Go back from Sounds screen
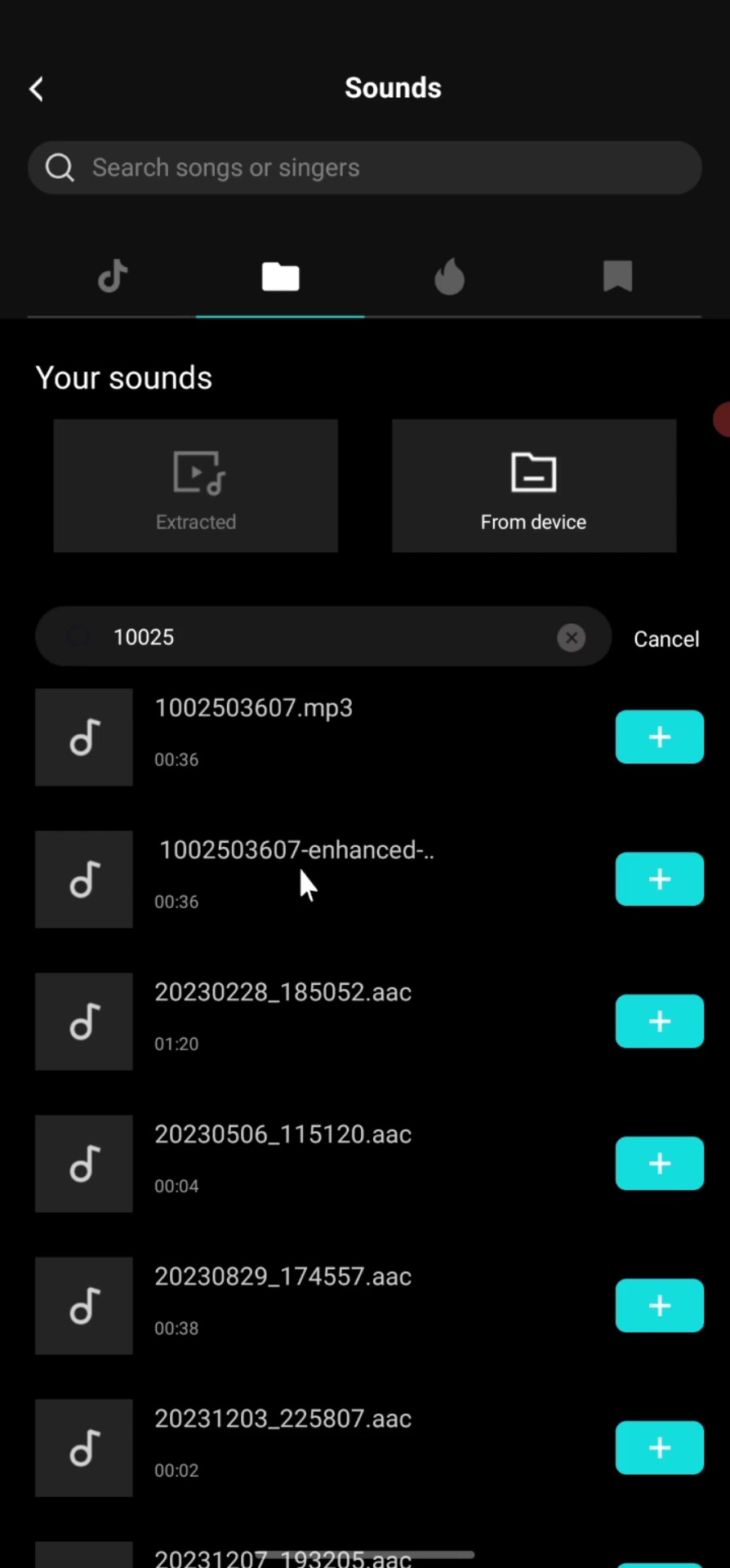 36,89
